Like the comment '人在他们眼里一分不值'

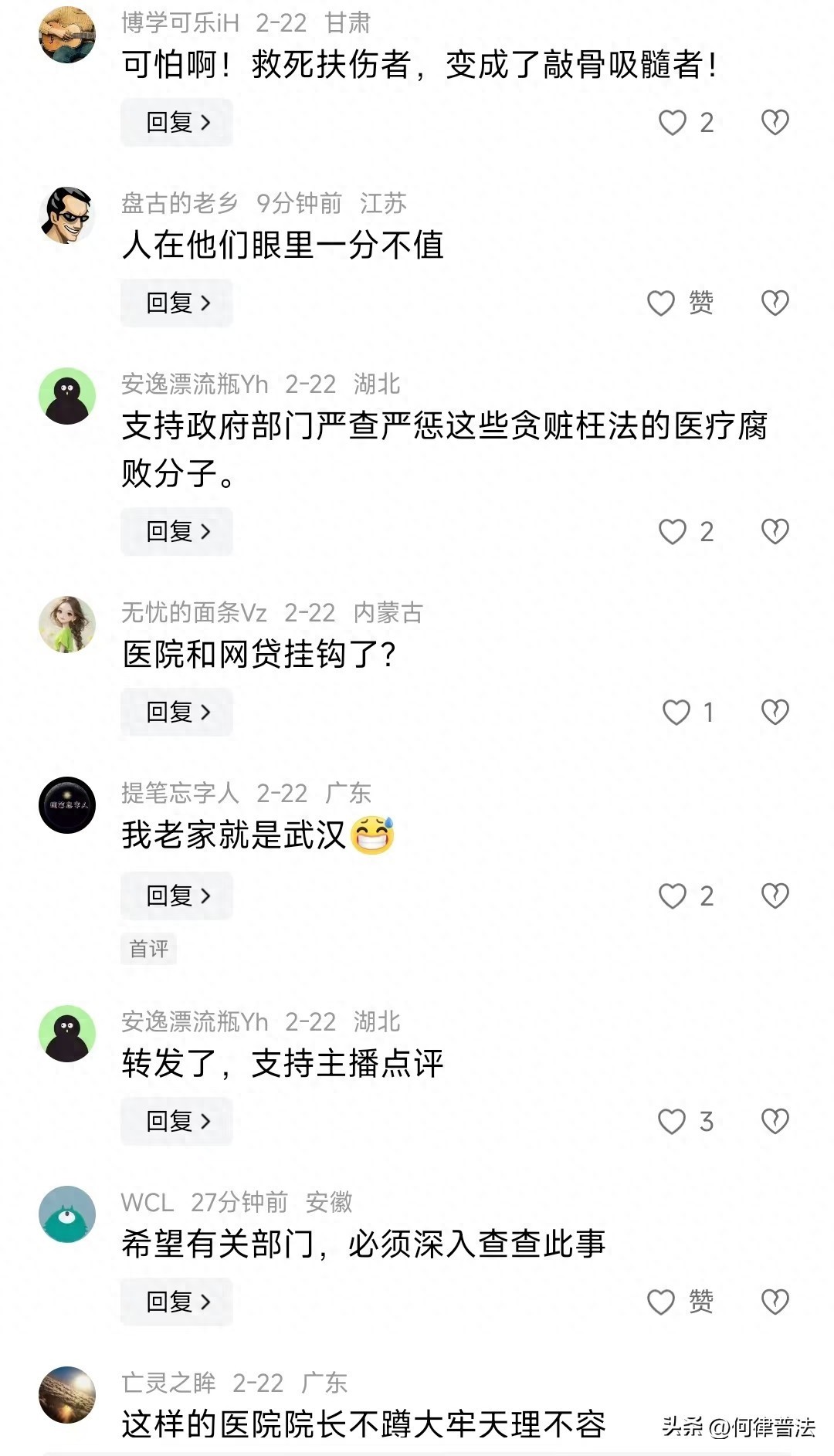tap(661, 303)
